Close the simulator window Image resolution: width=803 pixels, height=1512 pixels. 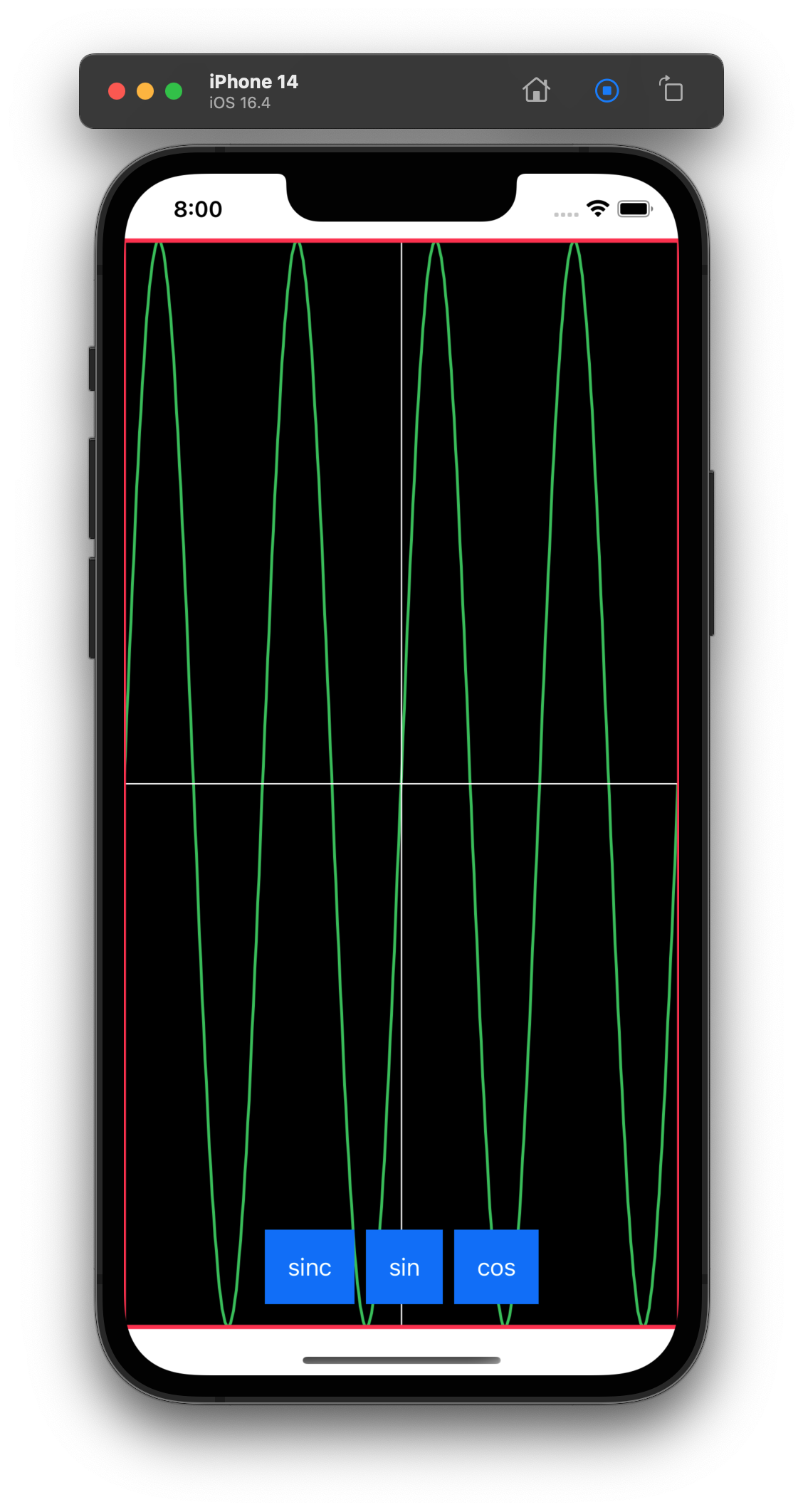point(117,91)
